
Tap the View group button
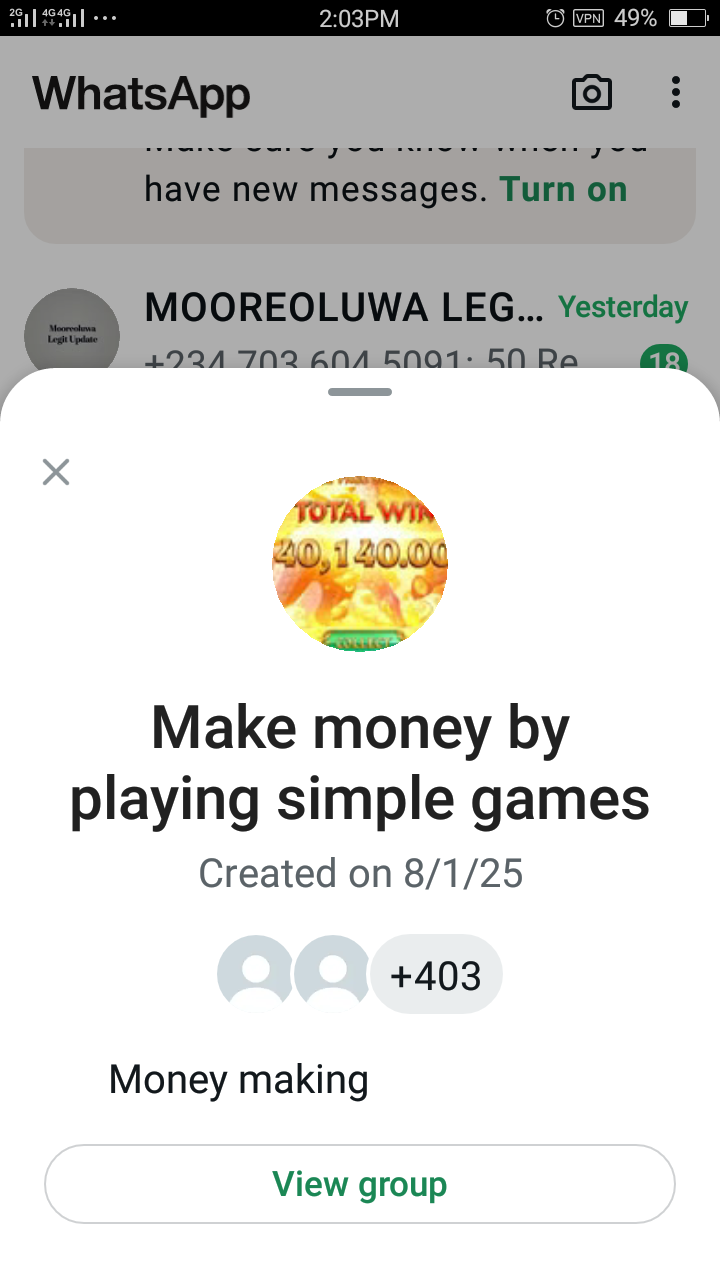360,1184
